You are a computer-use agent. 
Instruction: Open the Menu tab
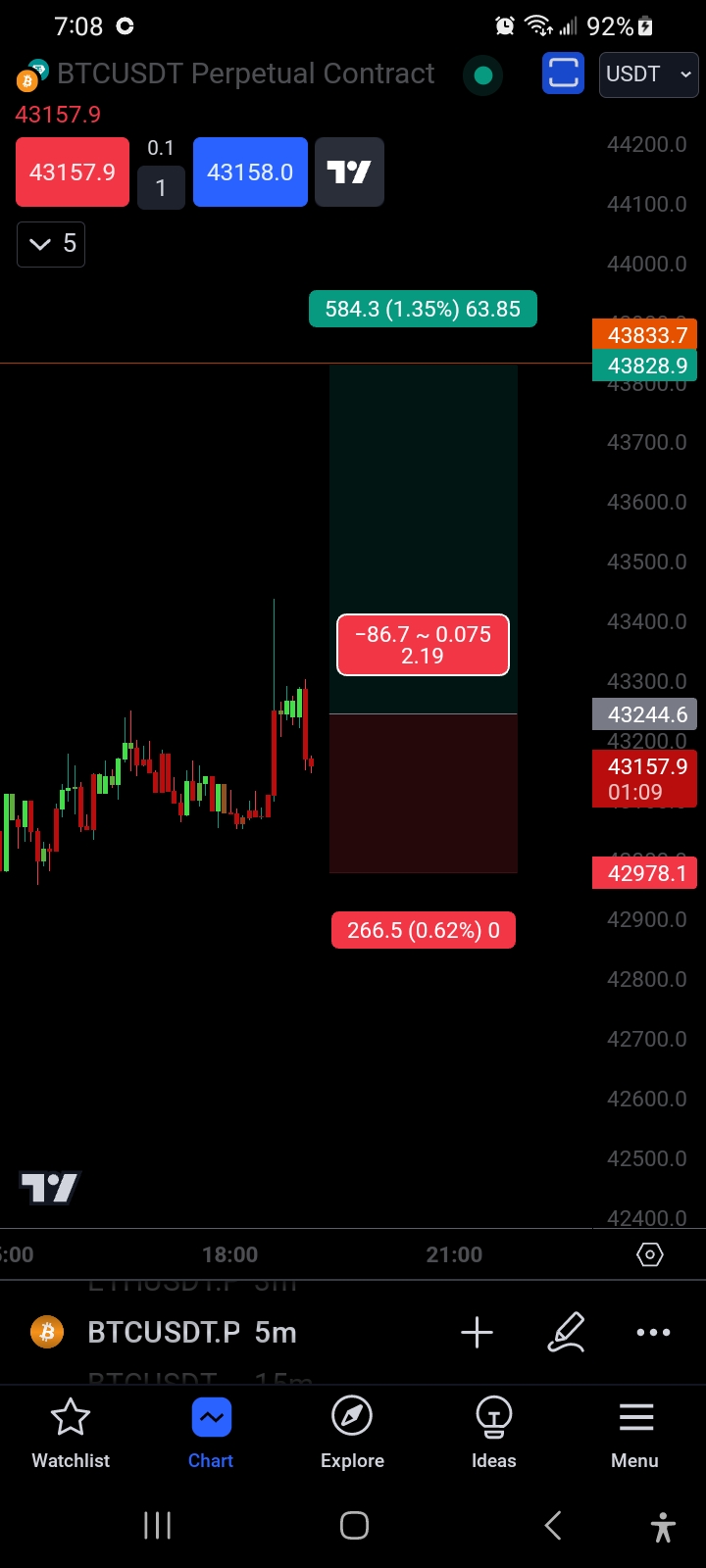(634, 1434)
